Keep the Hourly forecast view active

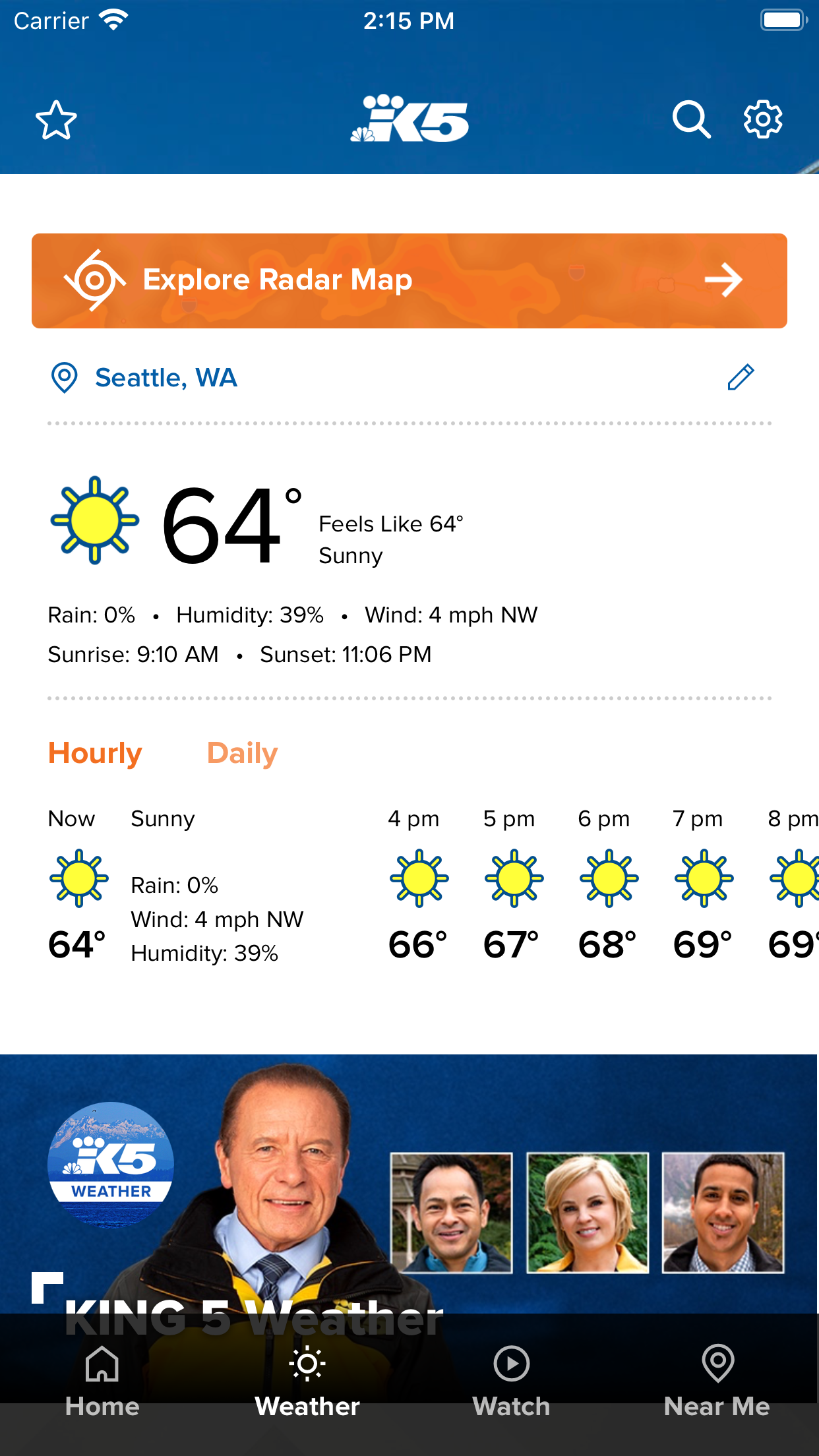pos(94,752)
